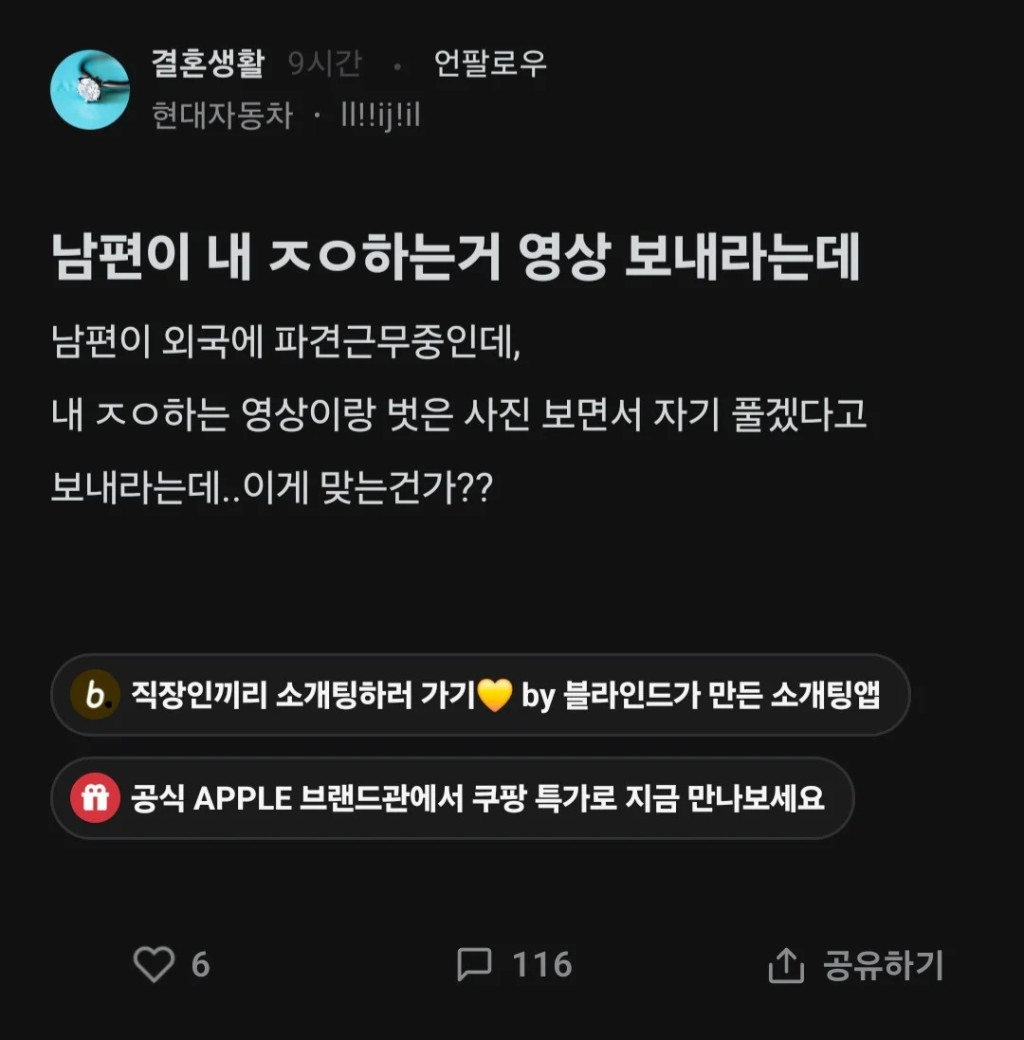Open the 116 comments

514,965
